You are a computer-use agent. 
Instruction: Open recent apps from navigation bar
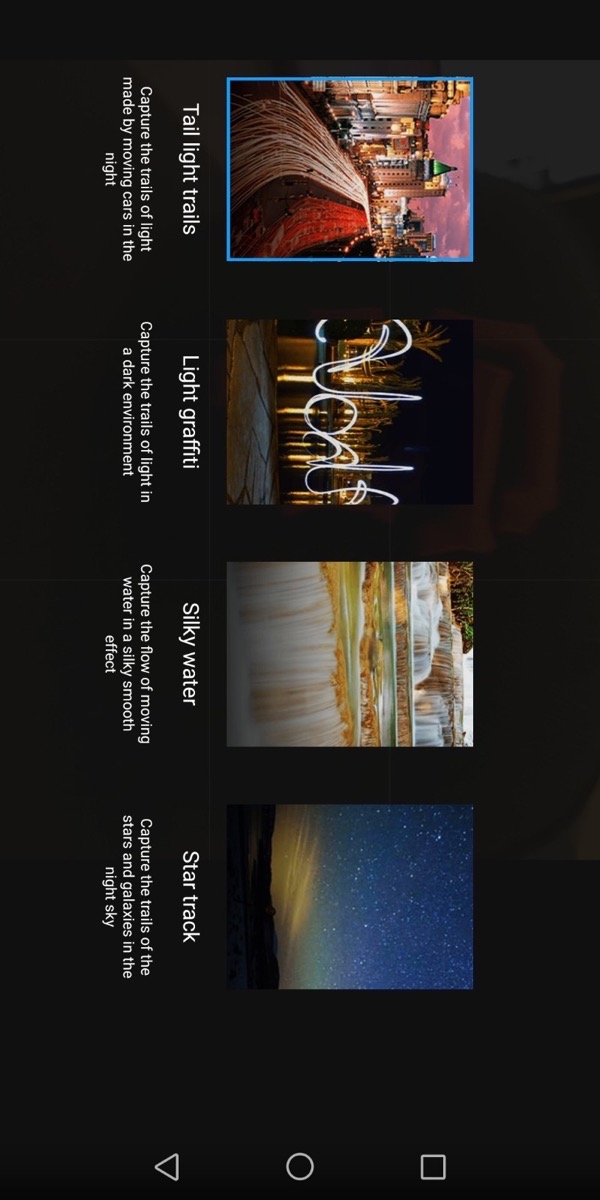pos(432,1166)
